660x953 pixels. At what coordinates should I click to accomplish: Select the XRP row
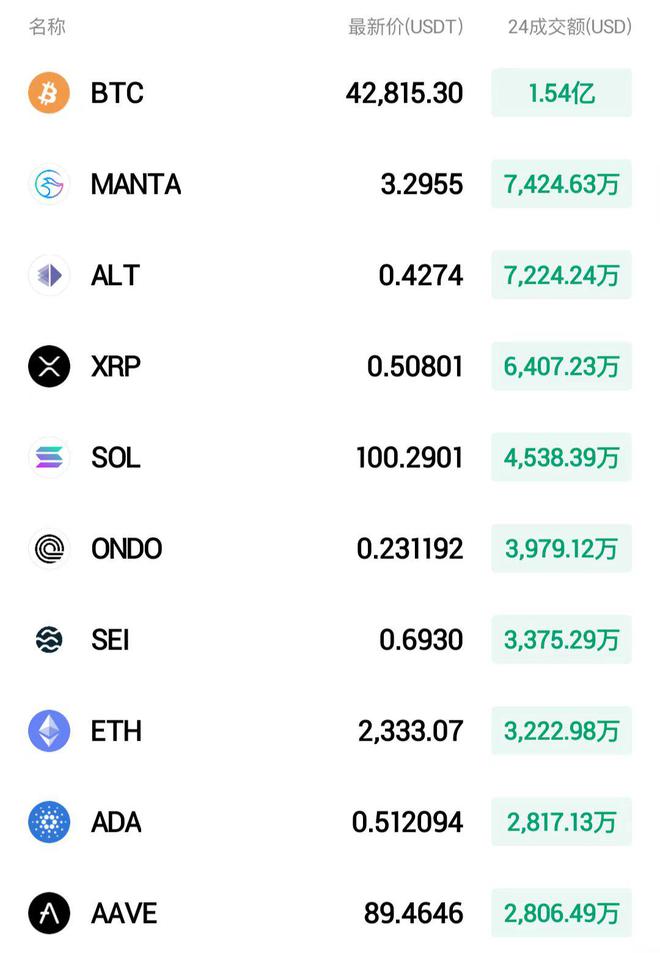pyautogui.click(x=115, y=367)
